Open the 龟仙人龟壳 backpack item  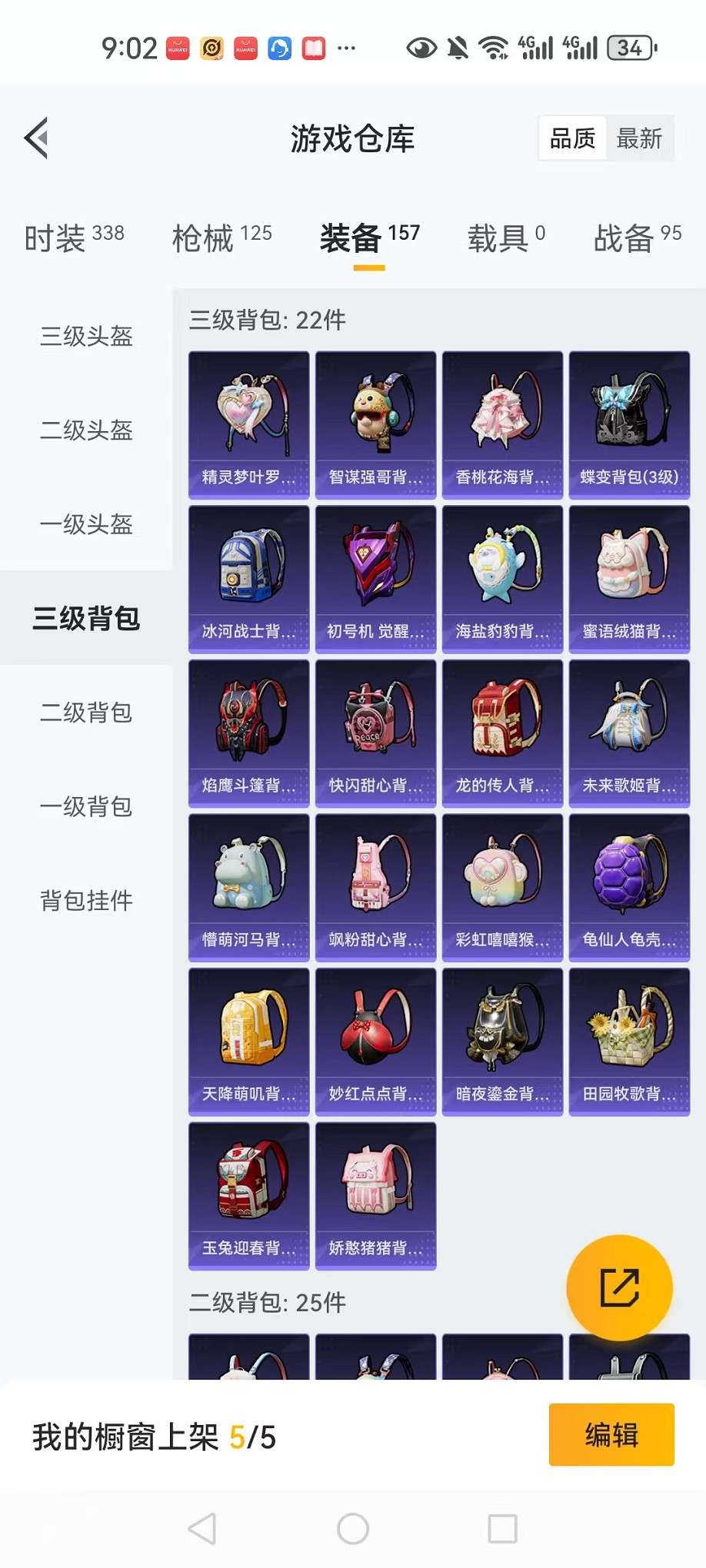629,888
